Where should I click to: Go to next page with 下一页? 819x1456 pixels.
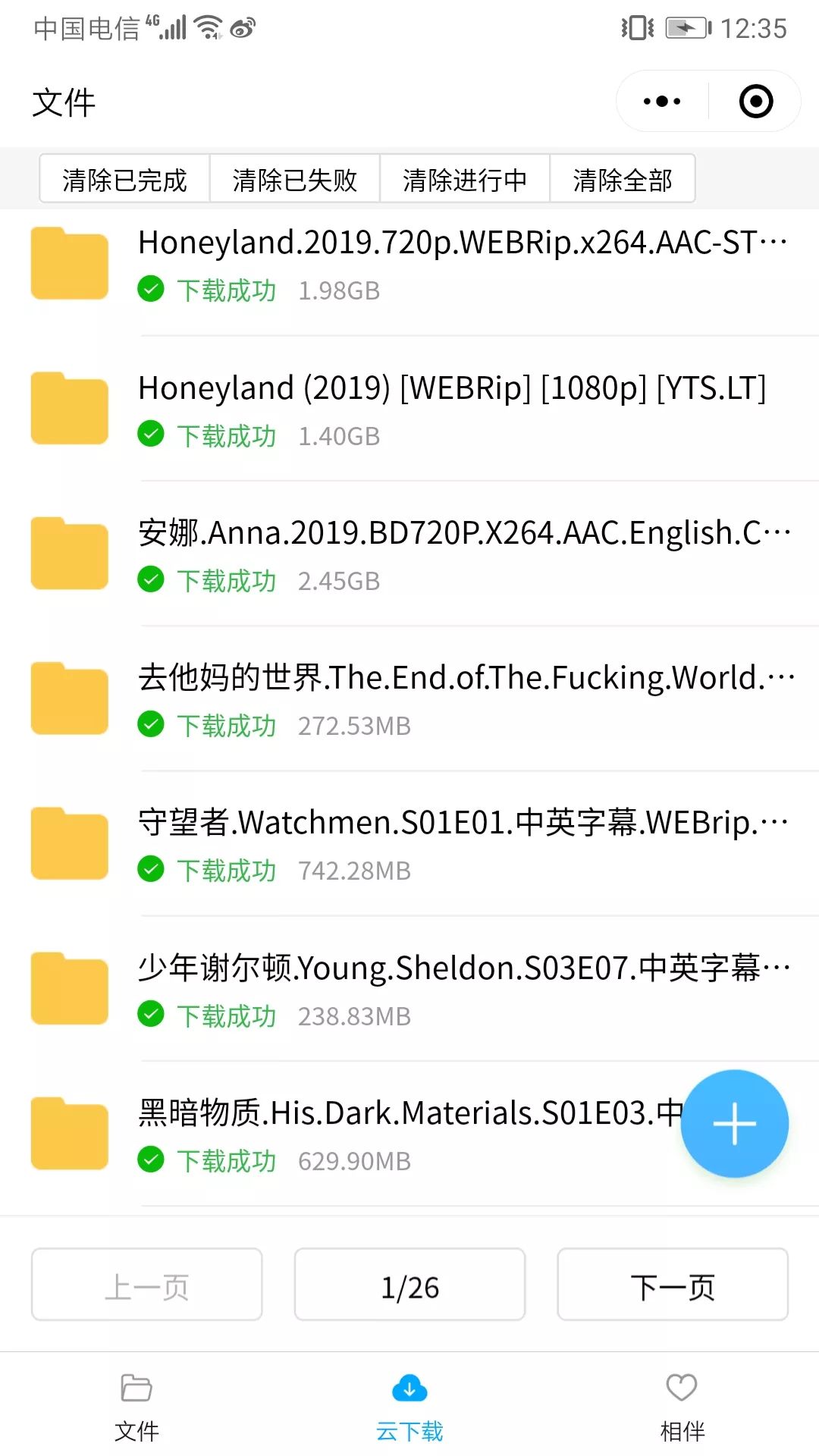(x=672, y=1285)
